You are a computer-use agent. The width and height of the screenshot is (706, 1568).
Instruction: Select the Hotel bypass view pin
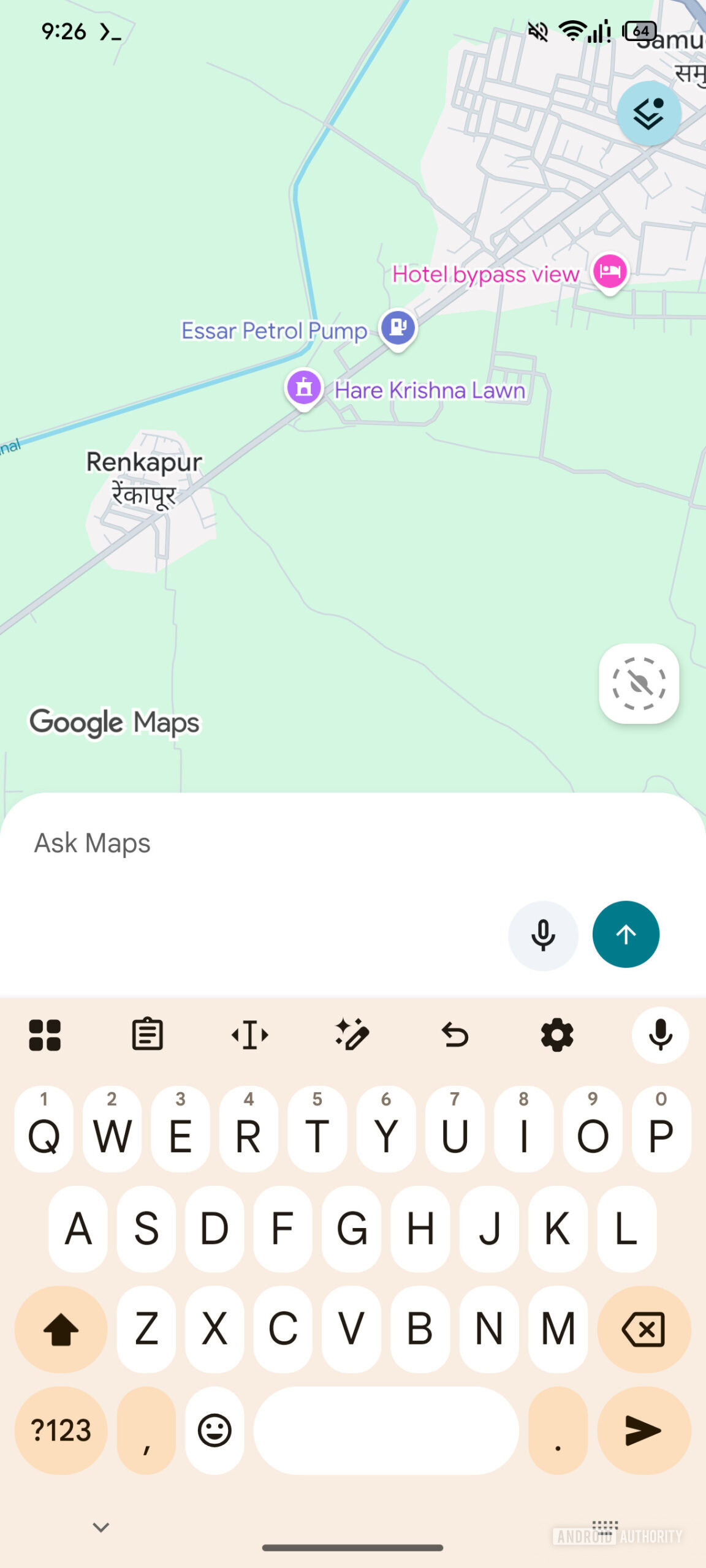pos(610,271)
